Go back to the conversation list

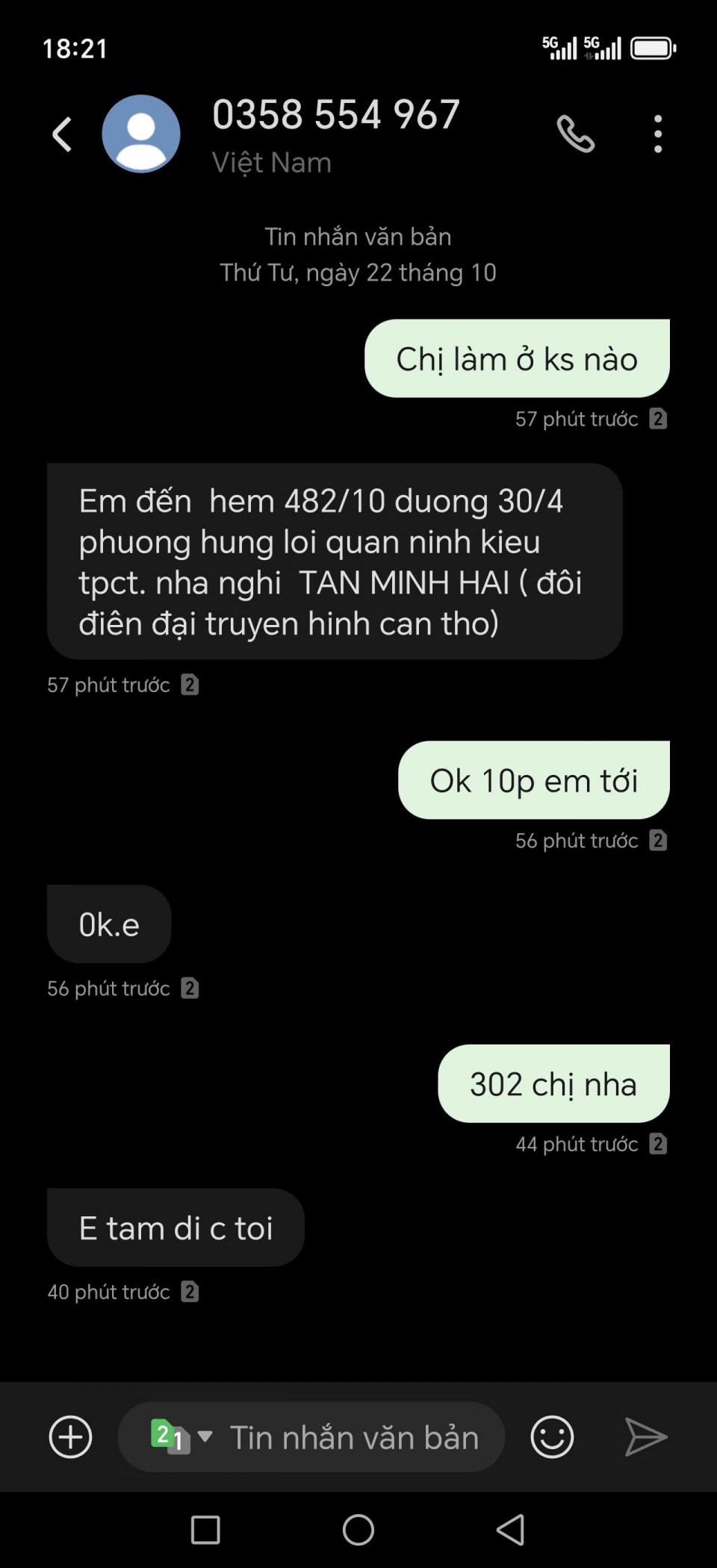pos(63,135)
